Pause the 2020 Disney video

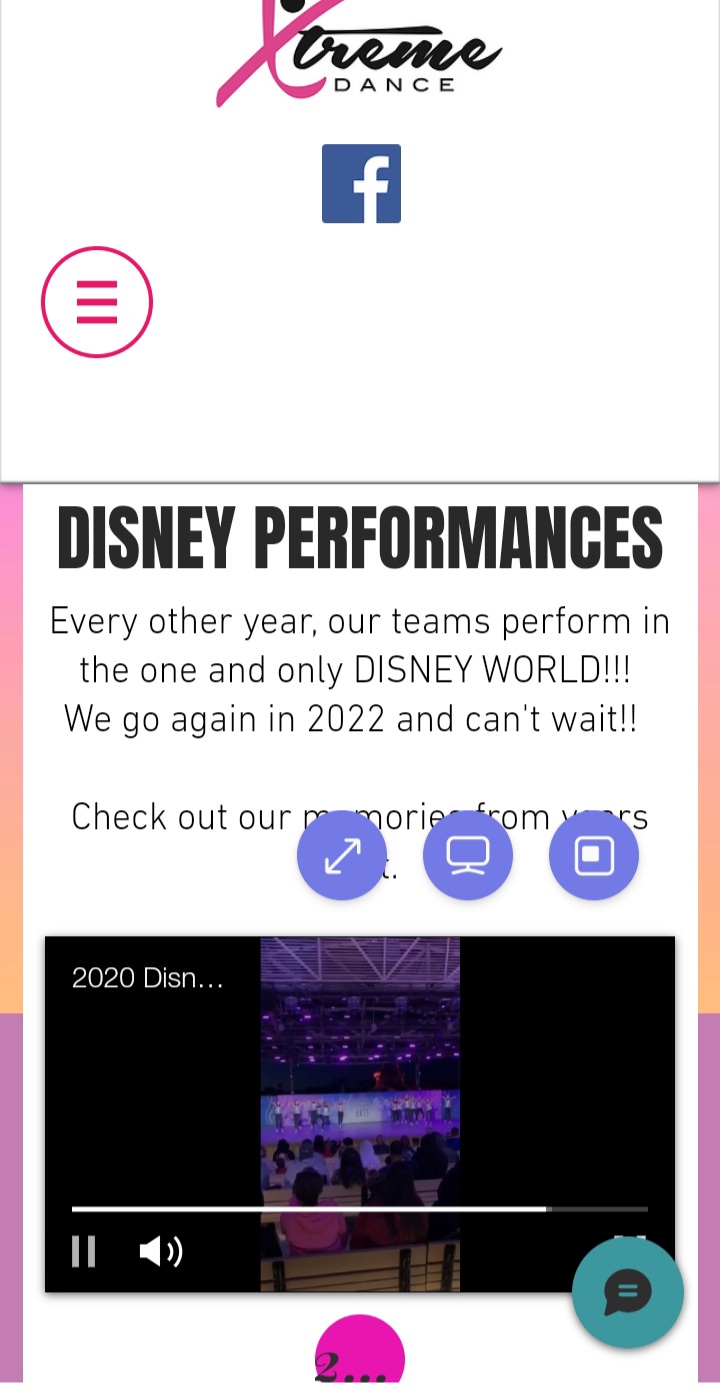point(84,1251)
